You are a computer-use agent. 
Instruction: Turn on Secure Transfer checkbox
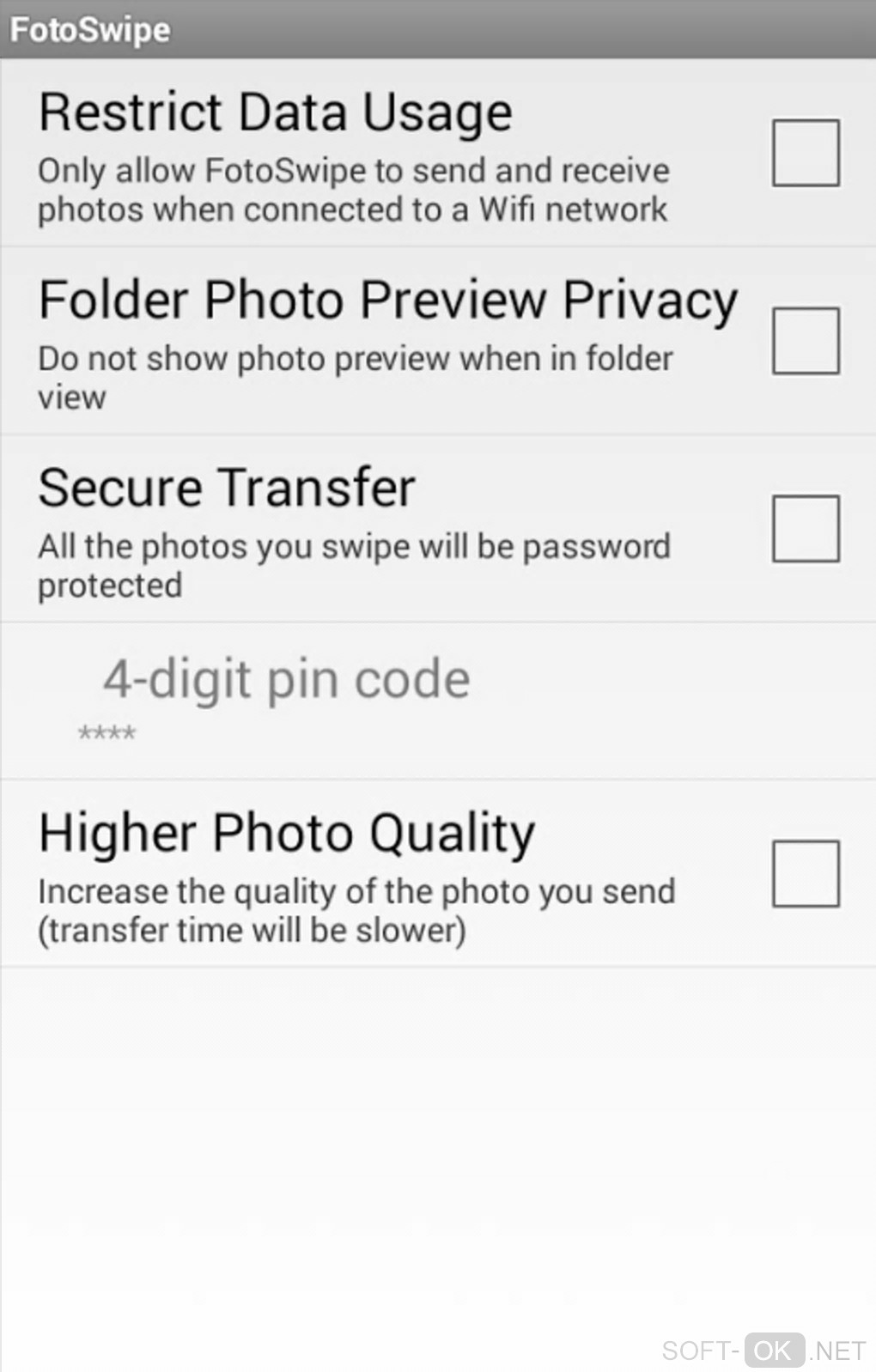click(x=805, y=528)
